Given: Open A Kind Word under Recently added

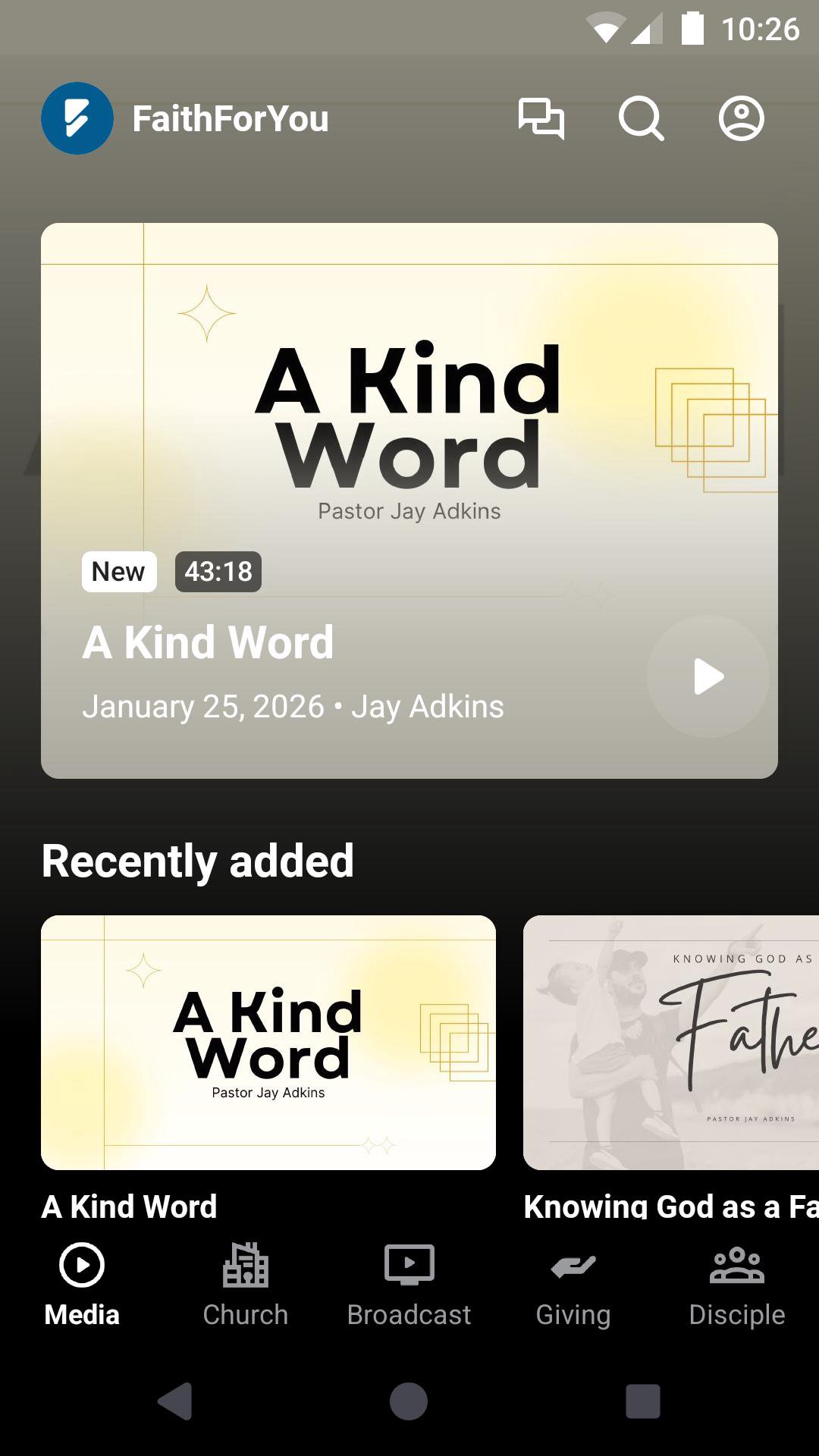Looking at the screenshot, I should click(268, 1043).
